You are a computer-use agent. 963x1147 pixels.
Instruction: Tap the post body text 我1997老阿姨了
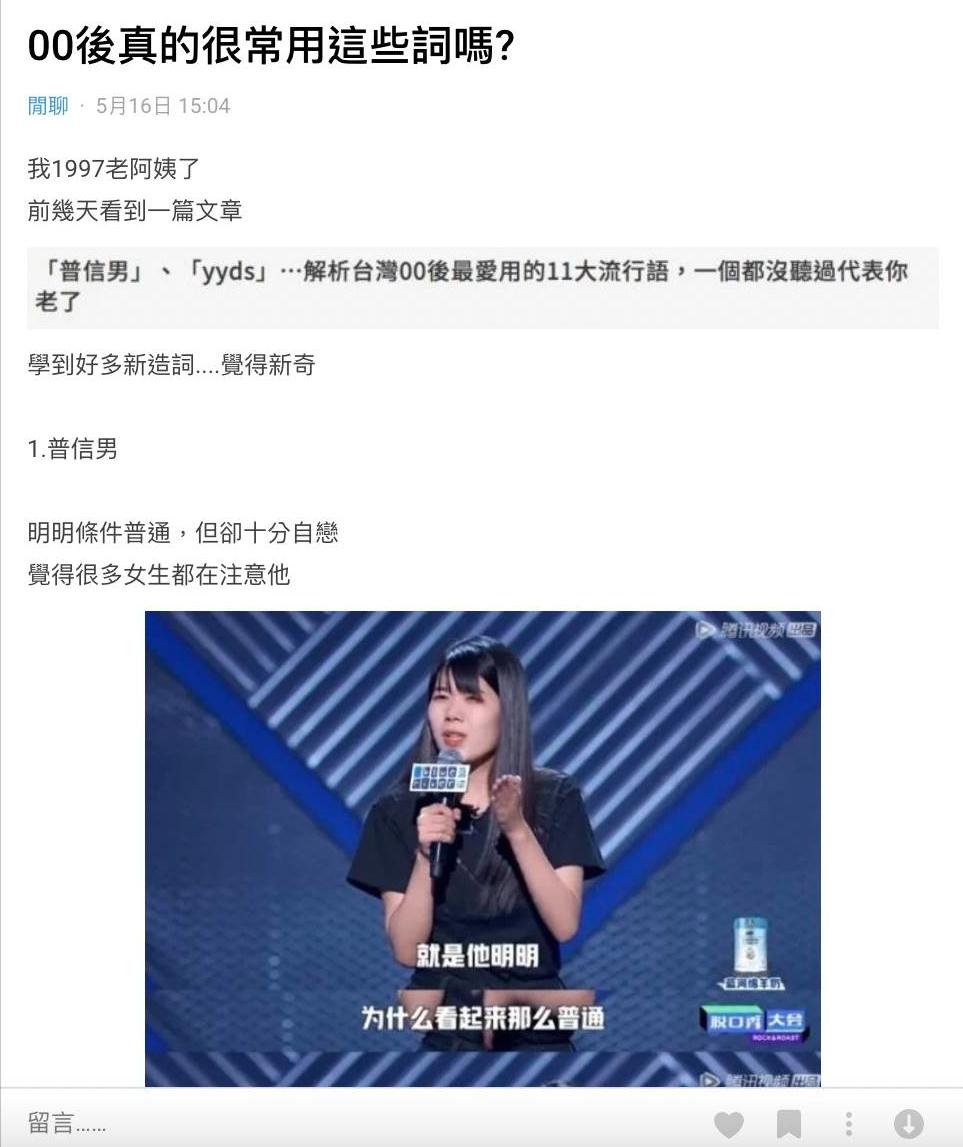(x=110, y=169)
